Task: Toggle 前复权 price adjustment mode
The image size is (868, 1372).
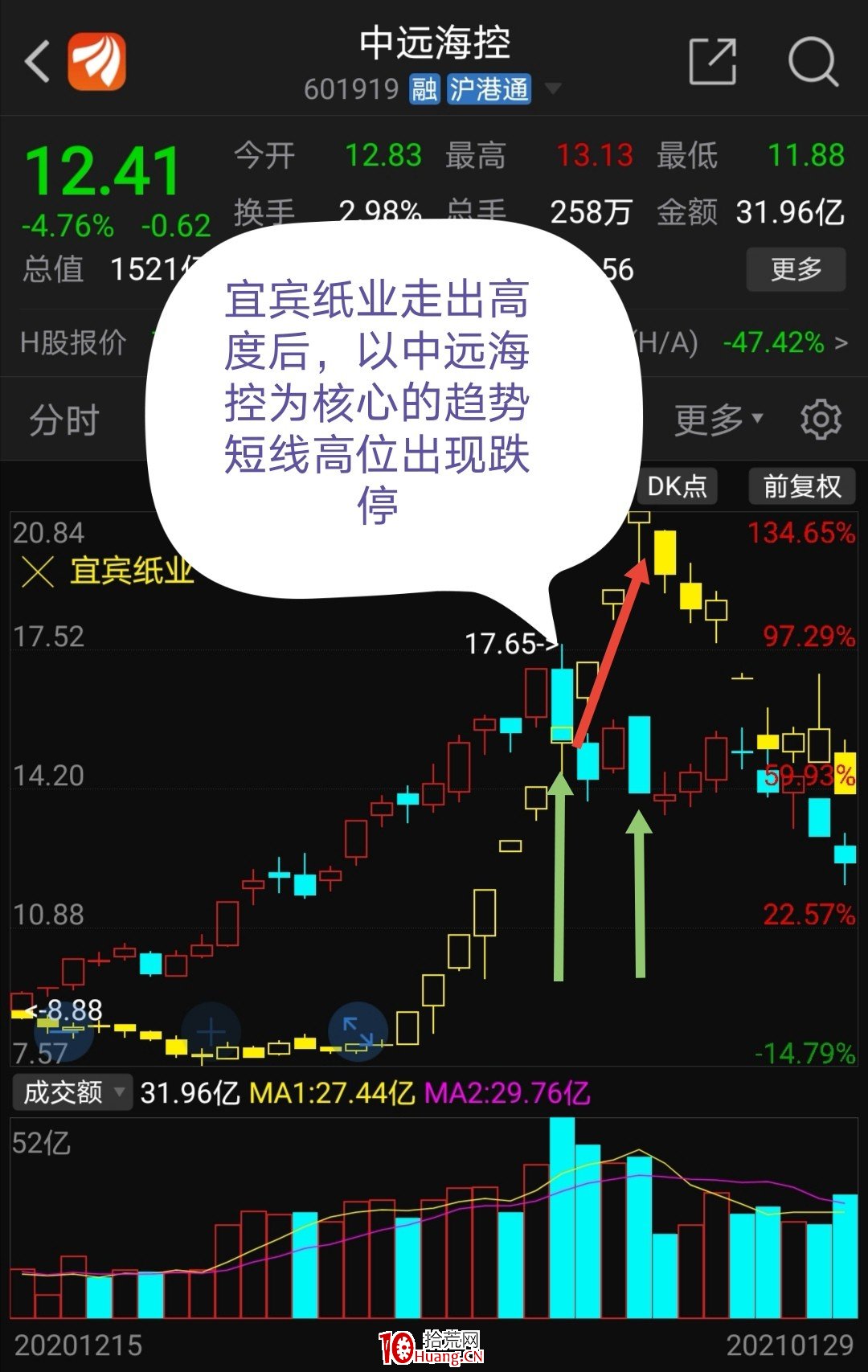Action: click(x=801, y=486)
